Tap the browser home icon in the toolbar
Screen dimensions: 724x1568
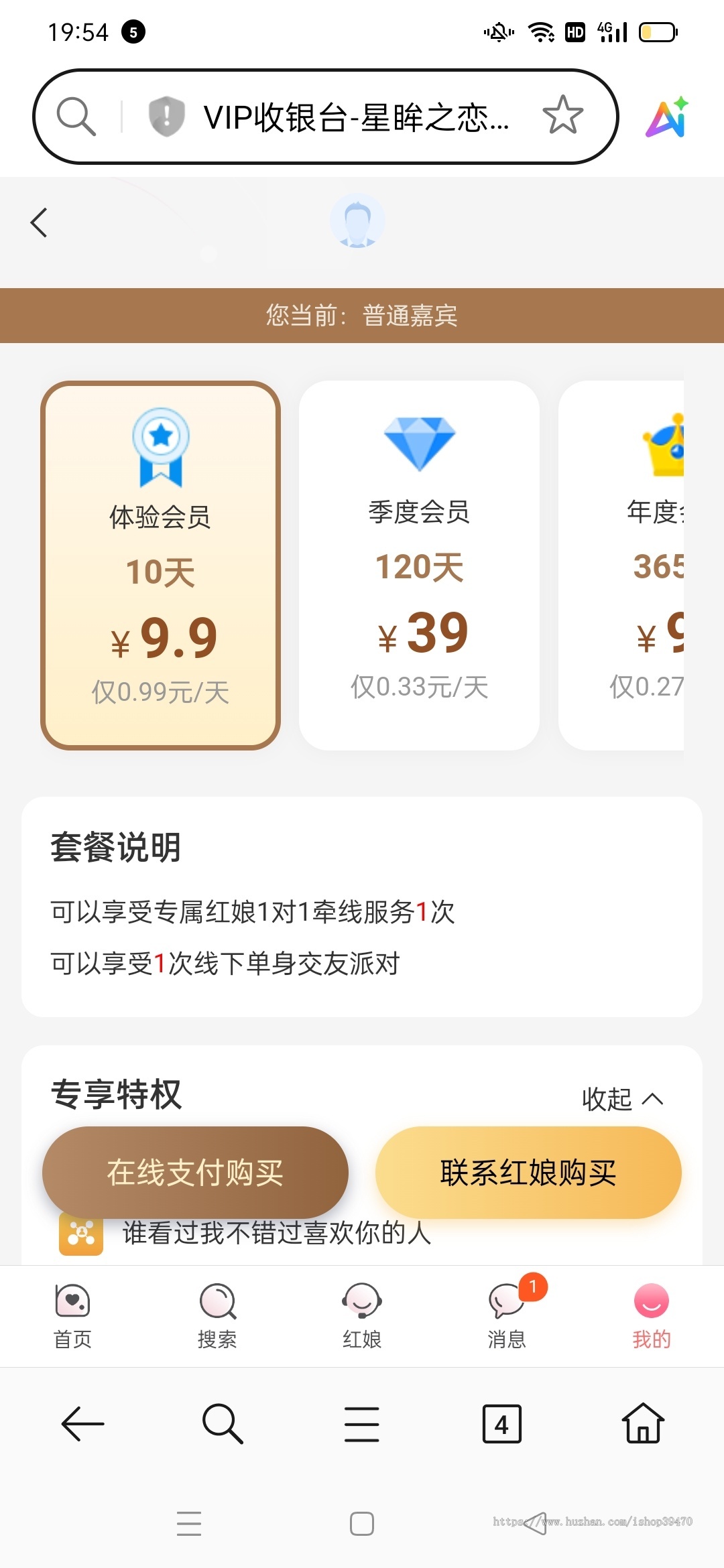642,1424
